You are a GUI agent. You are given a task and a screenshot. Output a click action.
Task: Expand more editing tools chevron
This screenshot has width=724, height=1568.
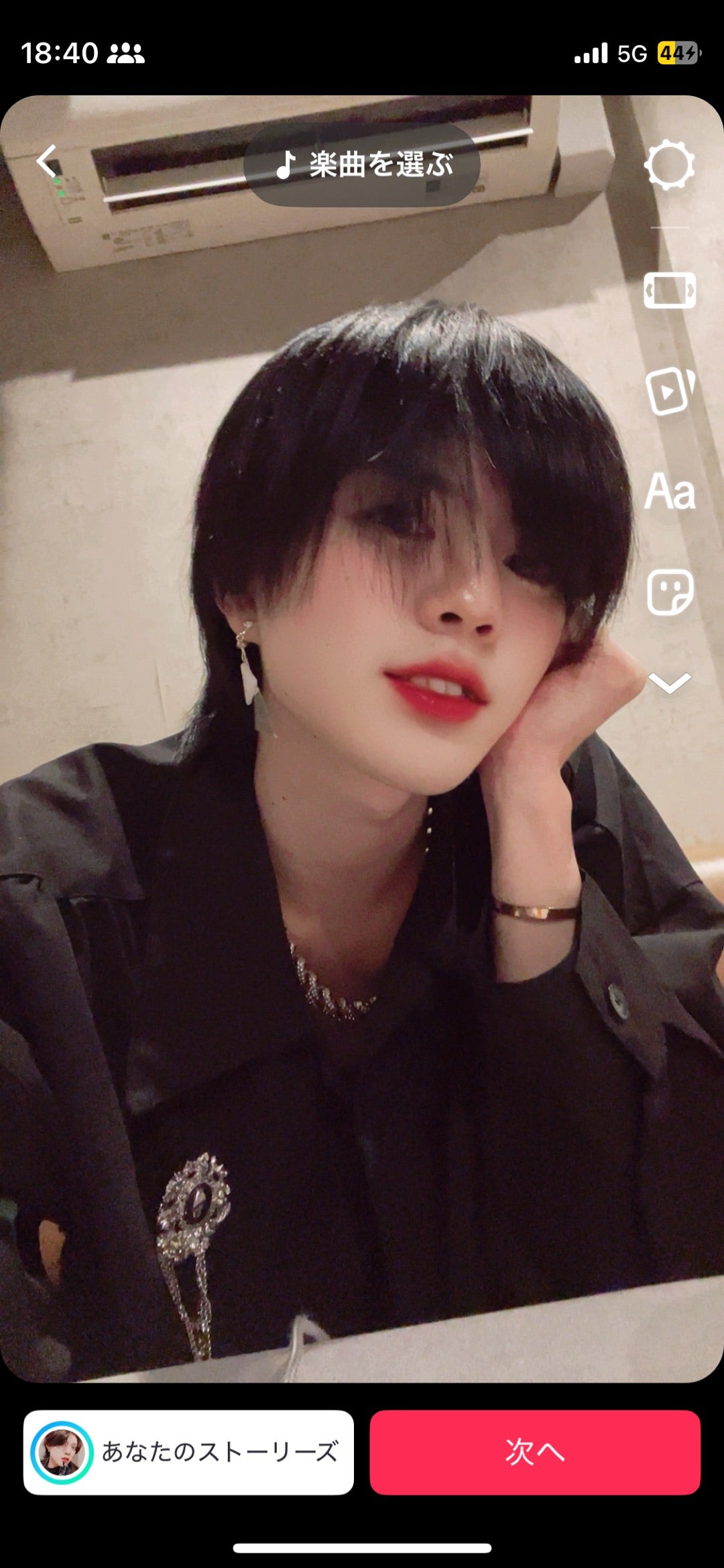pos(669,683)
